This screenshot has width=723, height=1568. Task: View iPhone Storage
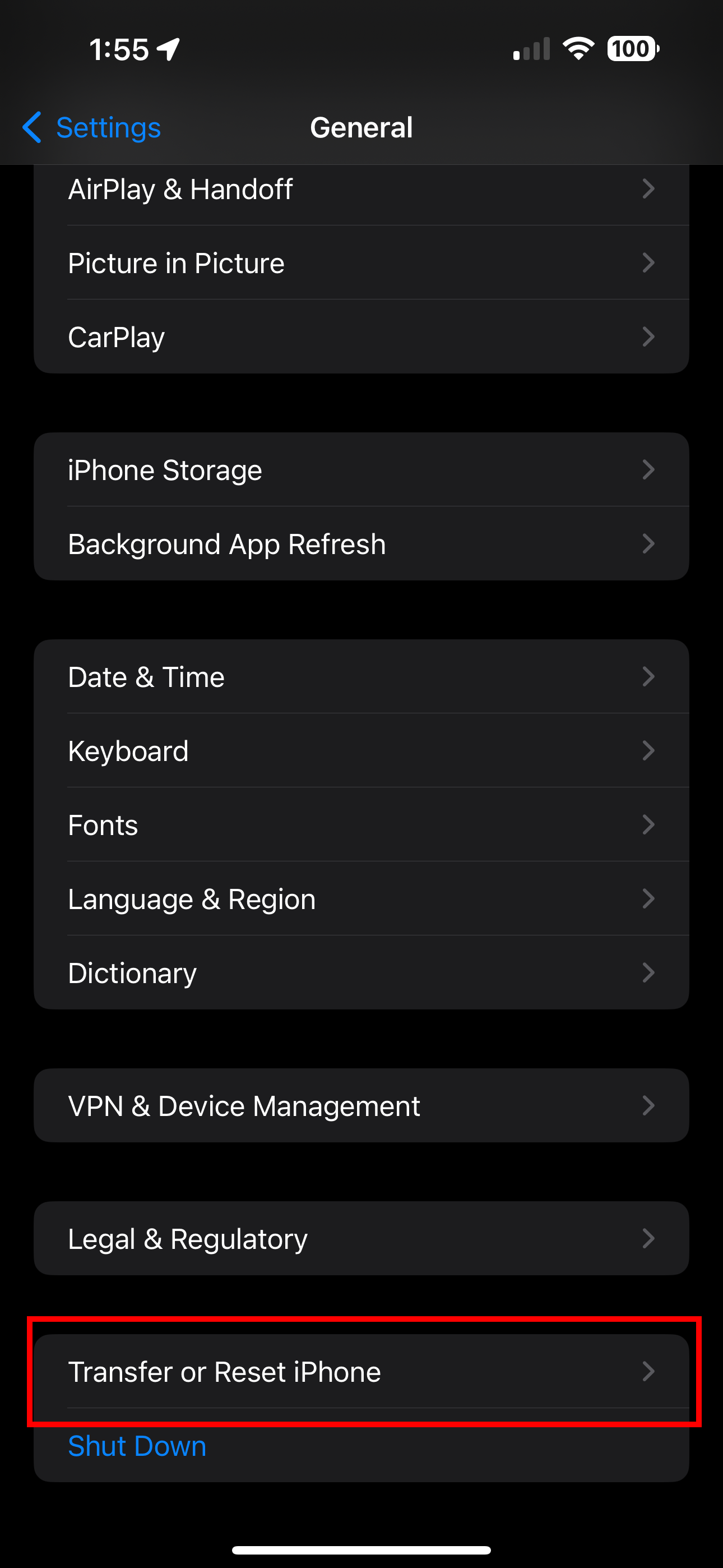[x=361, y=470]
